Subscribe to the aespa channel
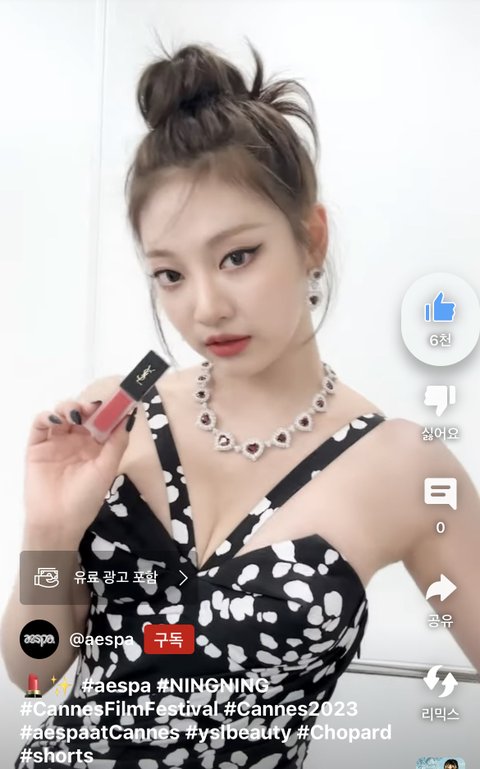Screen dimensions: 480x769 (x=169, y=640)
